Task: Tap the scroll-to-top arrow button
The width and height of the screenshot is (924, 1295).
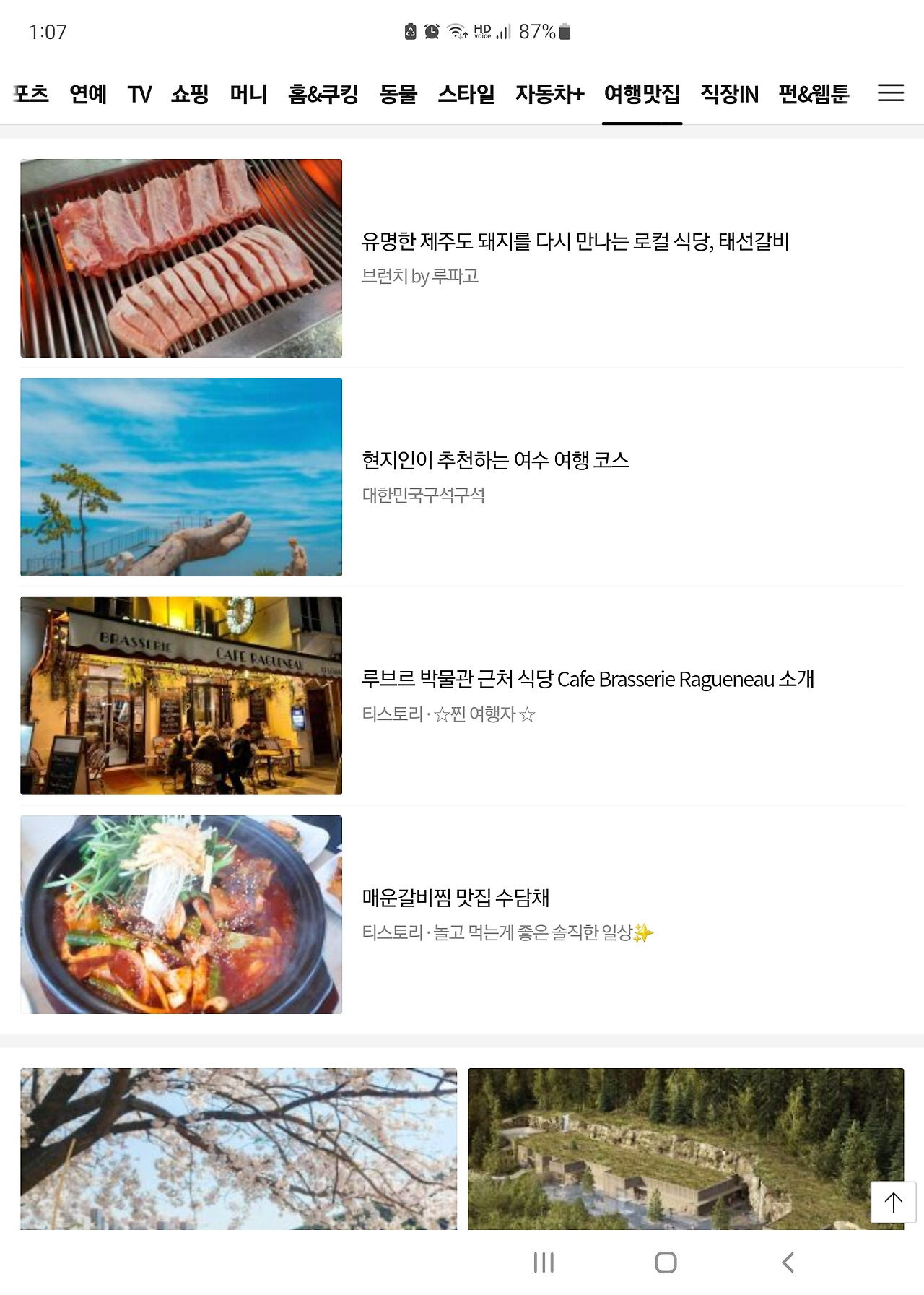Action: 893,1203
